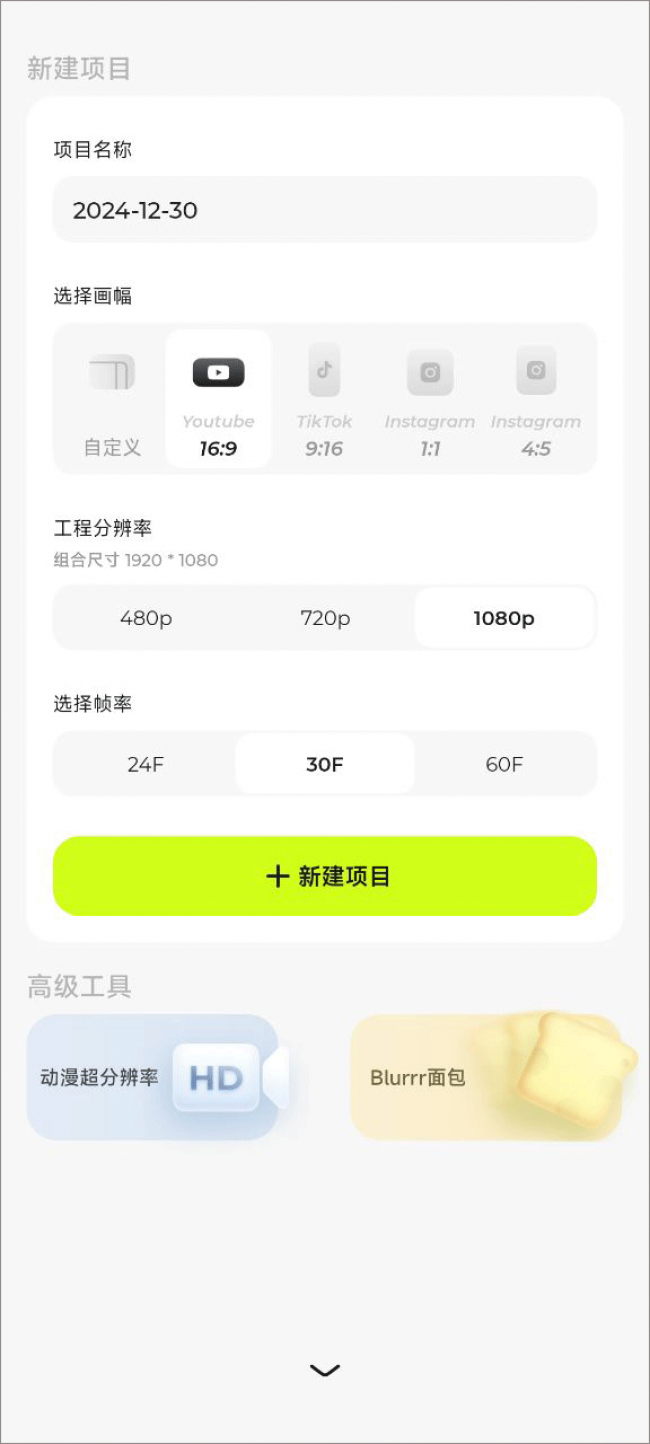Choose the Instagram 4:5 aspect ratio
The width and height of the screenshot is (650, 1444).
click(x=536, y=400)
